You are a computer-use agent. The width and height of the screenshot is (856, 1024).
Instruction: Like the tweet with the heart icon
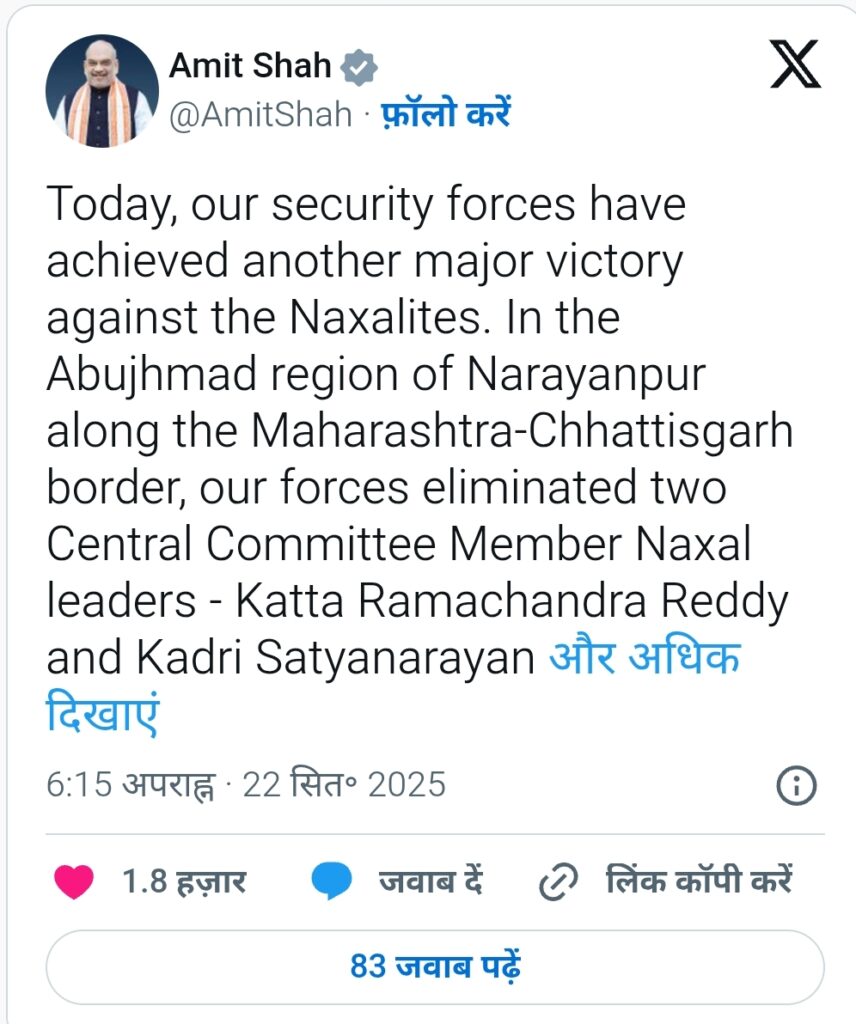[x=73, y=882]
